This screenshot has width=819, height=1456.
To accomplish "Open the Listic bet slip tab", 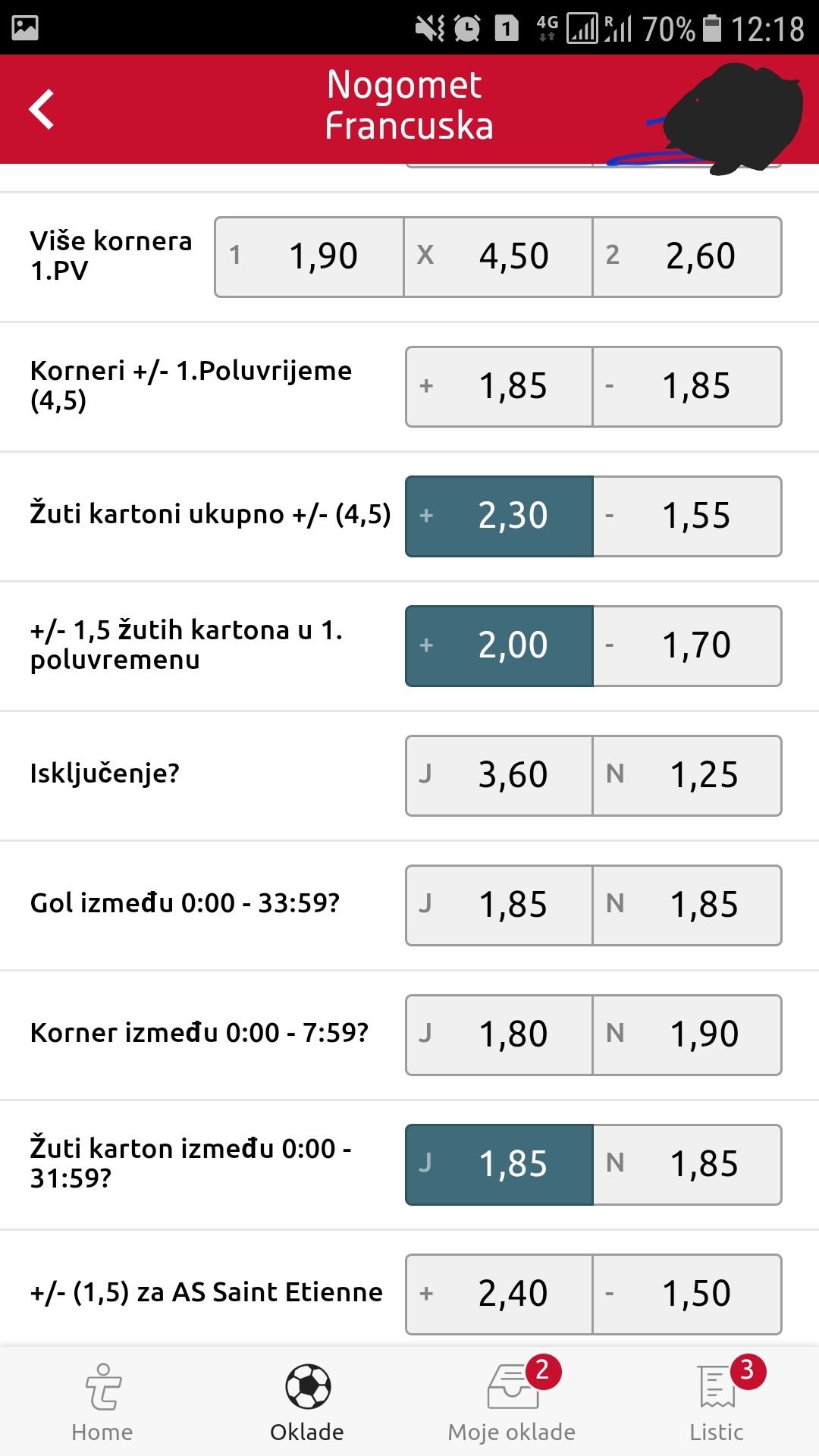I will coord(717,1401).
